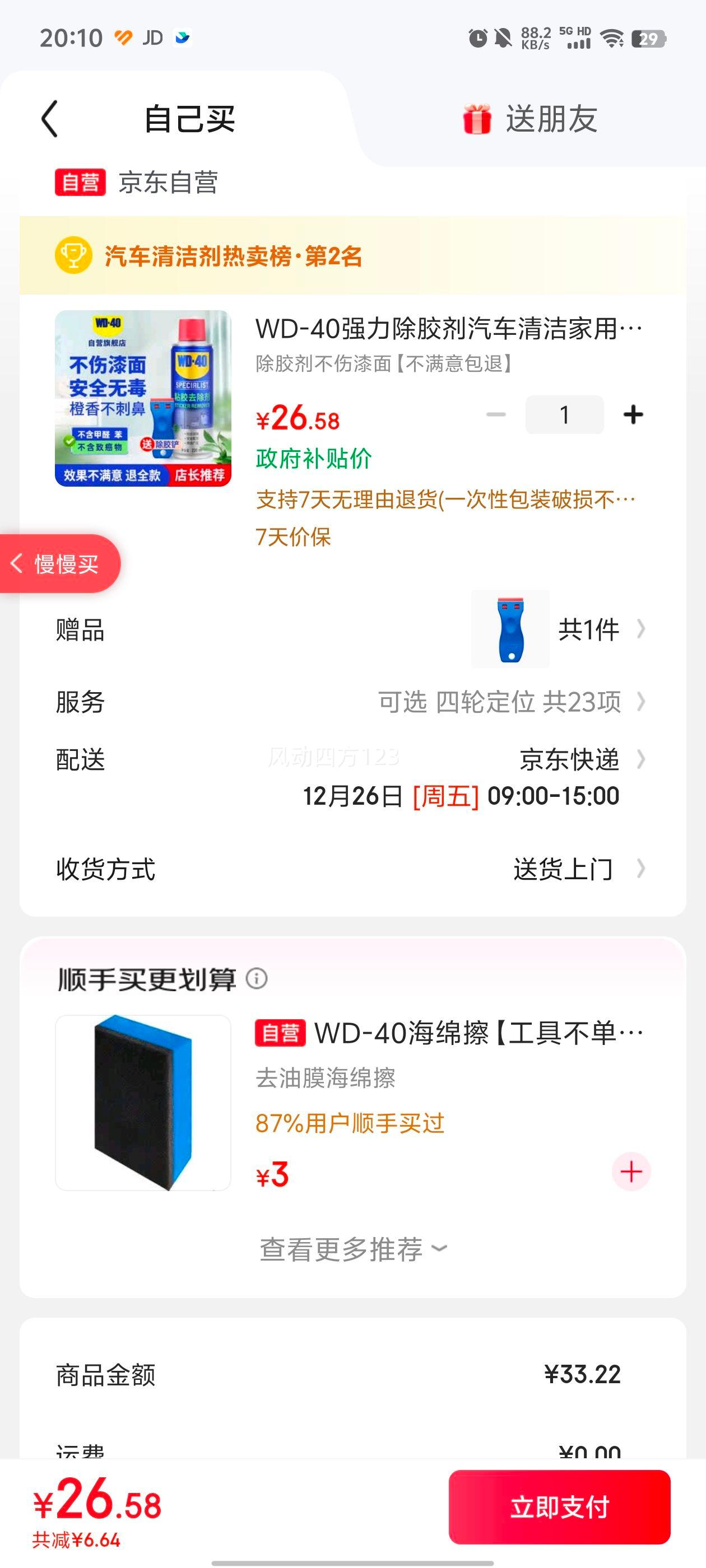Tap 立即支付 to pay now
Image resolution: width=706 pixels, height=1568 pixels.
tap(559, 1507)
